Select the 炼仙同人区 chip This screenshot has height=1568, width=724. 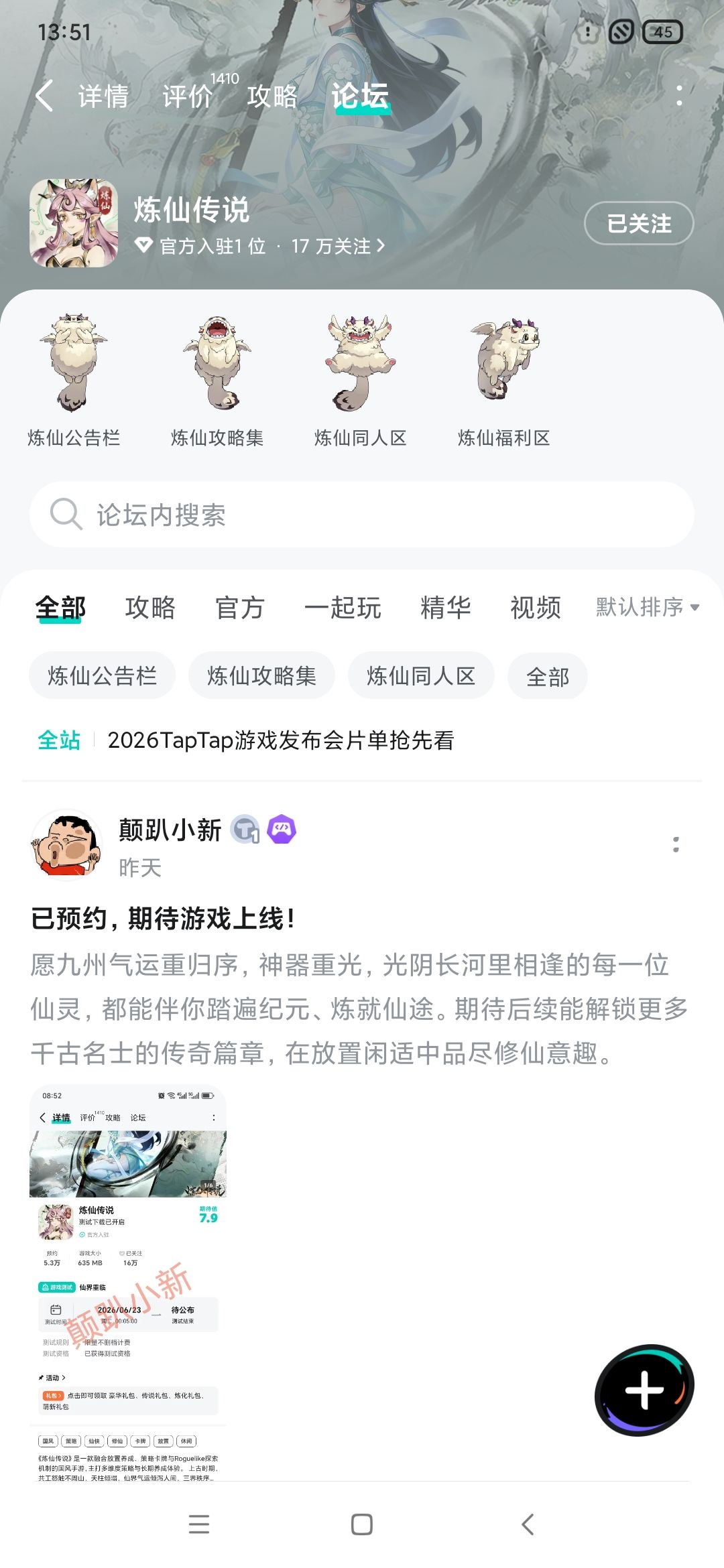421,675
